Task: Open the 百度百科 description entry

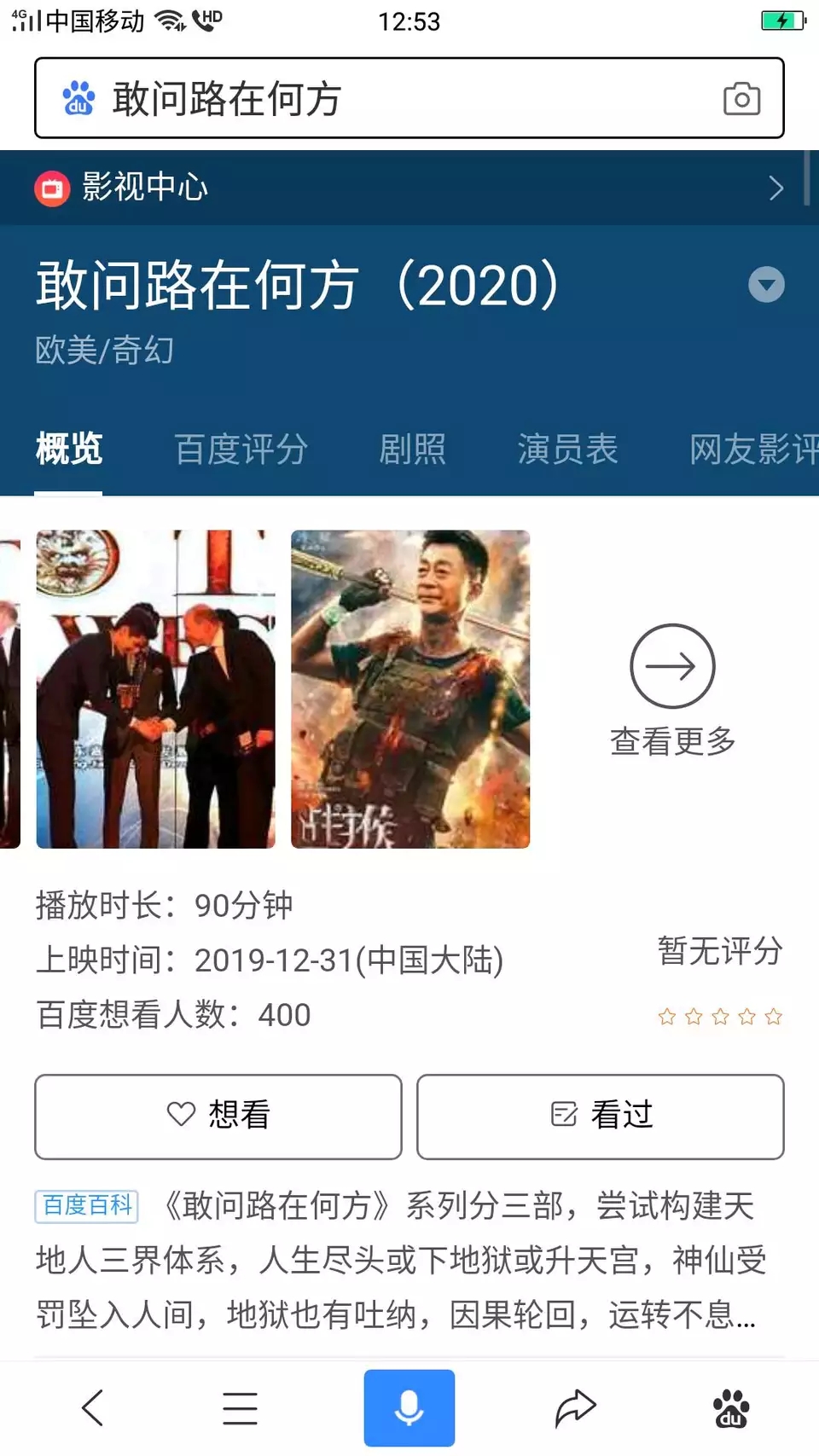Action: point(87,1205)
